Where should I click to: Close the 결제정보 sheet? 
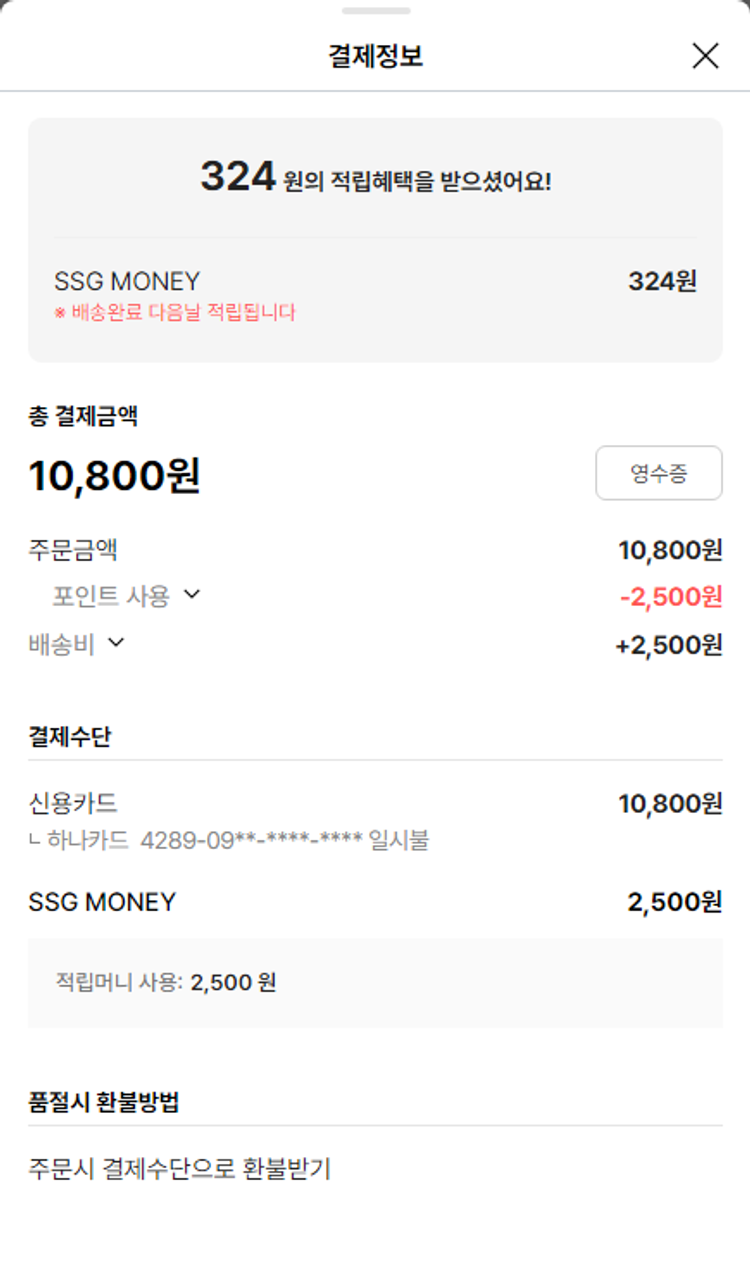(705, 56)
